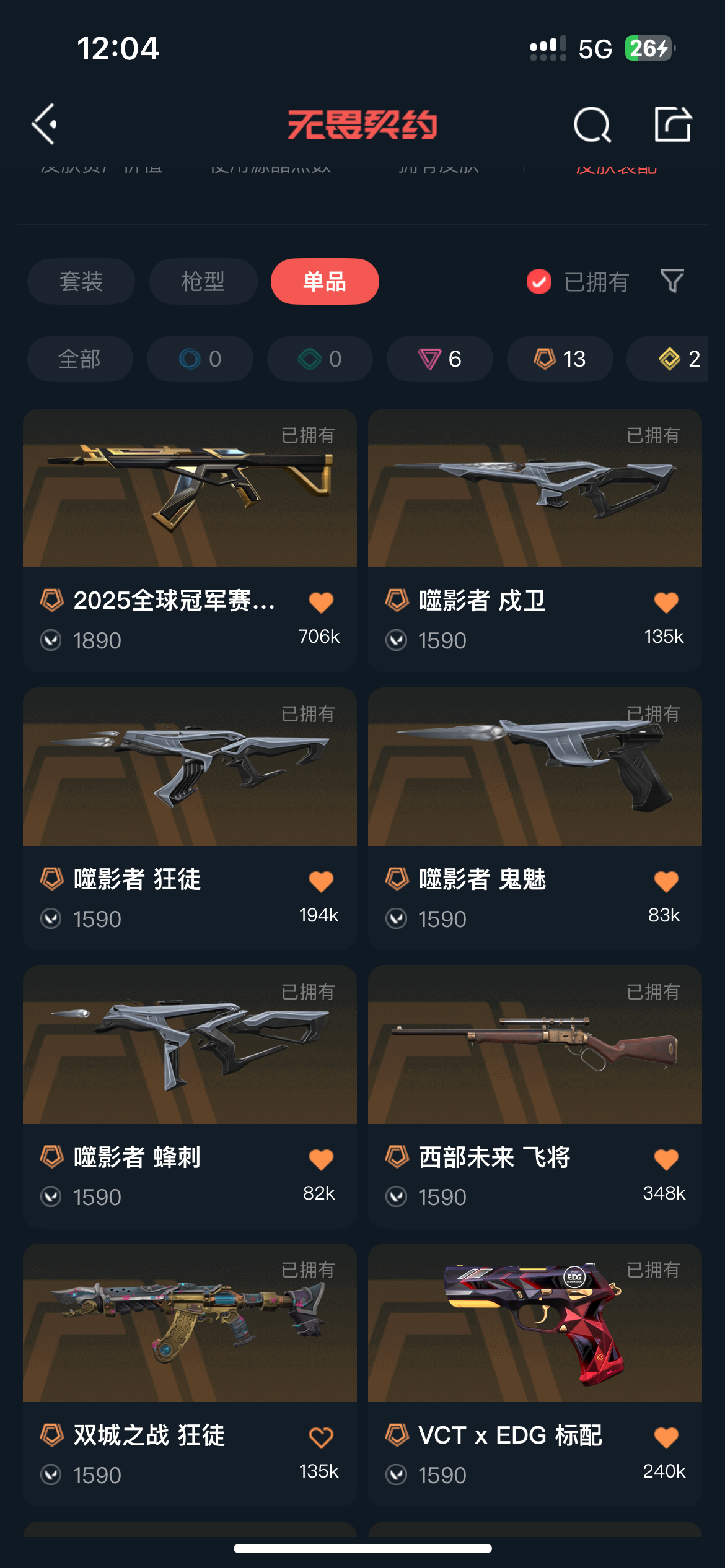
Task: Filter by yellow tier with 2 skins
Action: coord(675,359)
